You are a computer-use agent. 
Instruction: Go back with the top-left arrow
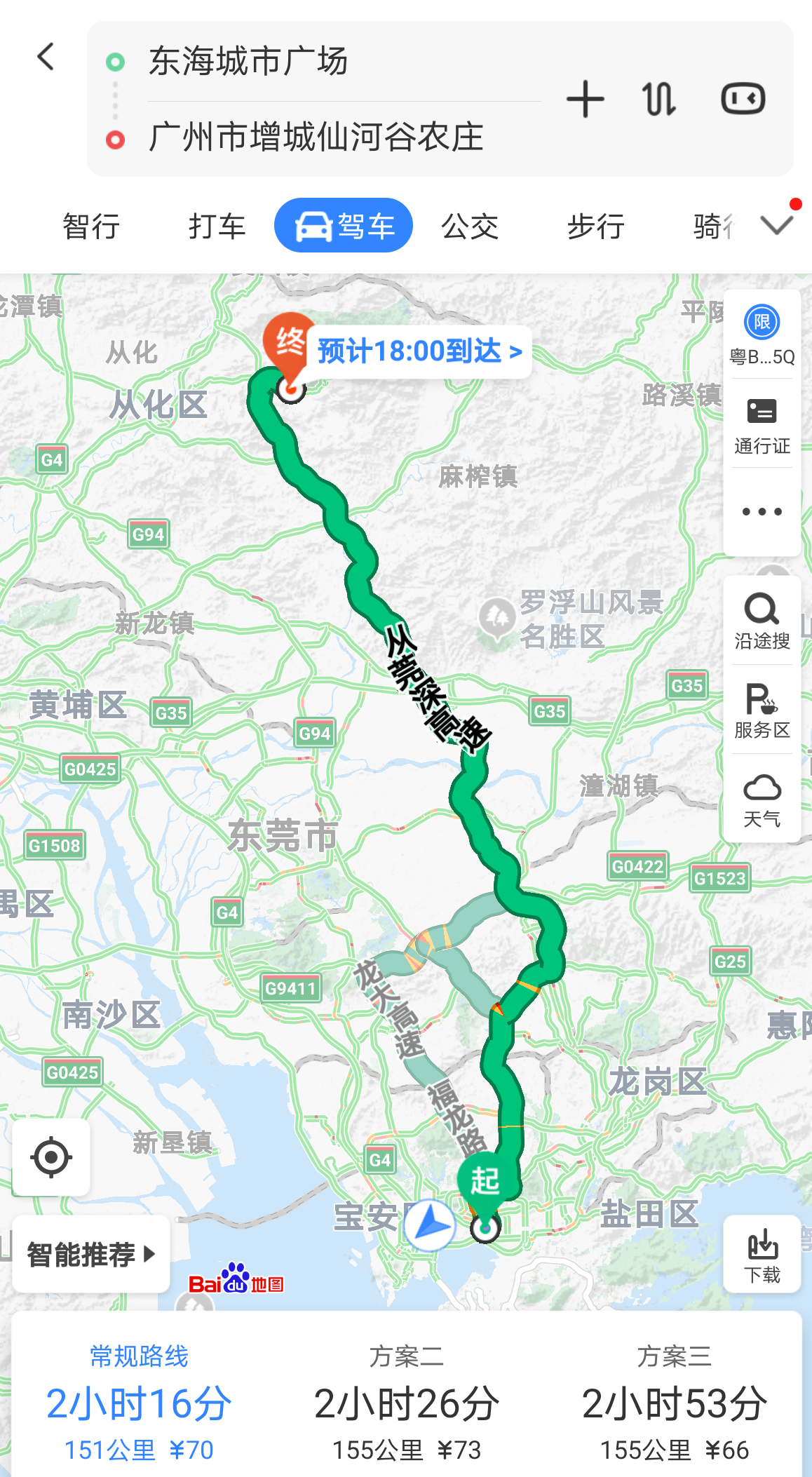[46, 58]
